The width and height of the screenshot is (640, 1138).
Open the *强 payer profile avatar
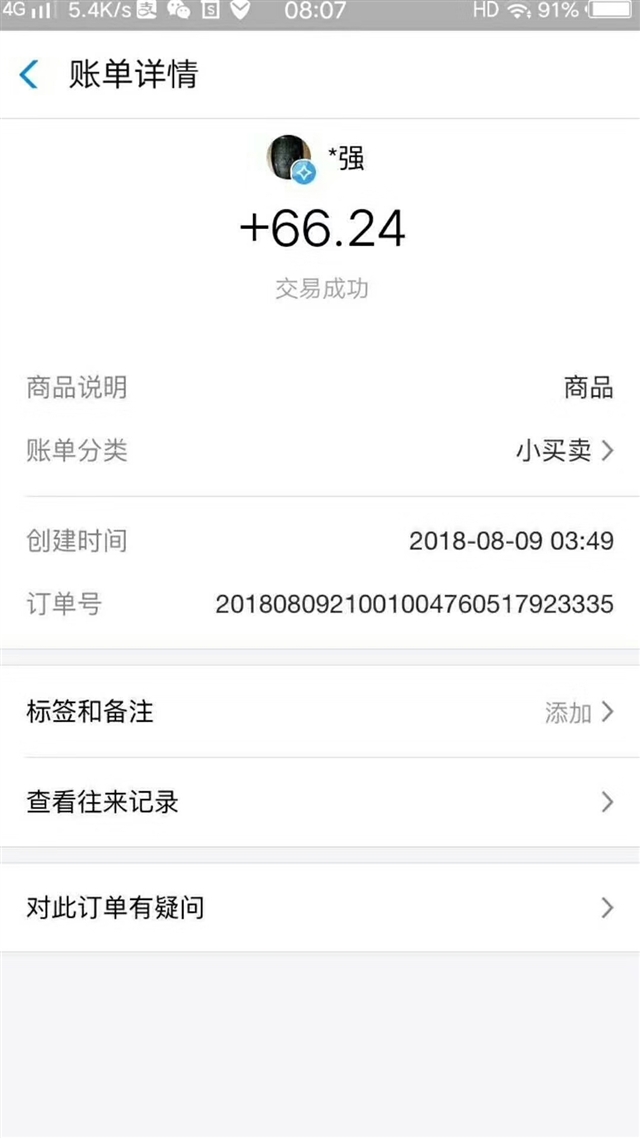pos(290,158)
